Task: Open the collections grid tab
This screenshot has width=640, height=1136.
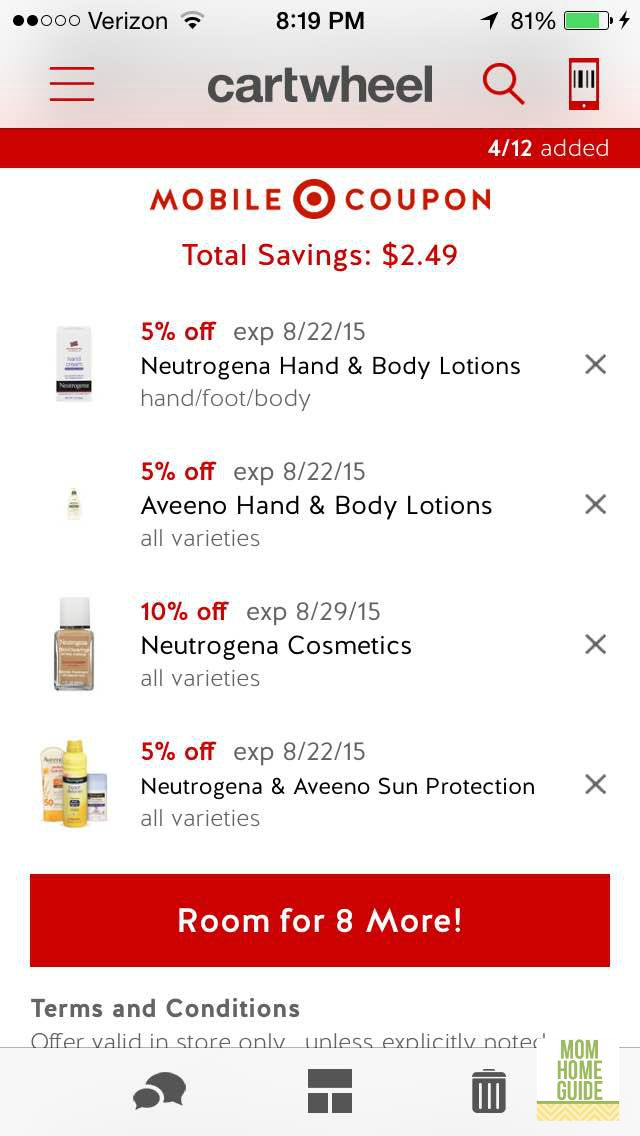Action: 330,1091
